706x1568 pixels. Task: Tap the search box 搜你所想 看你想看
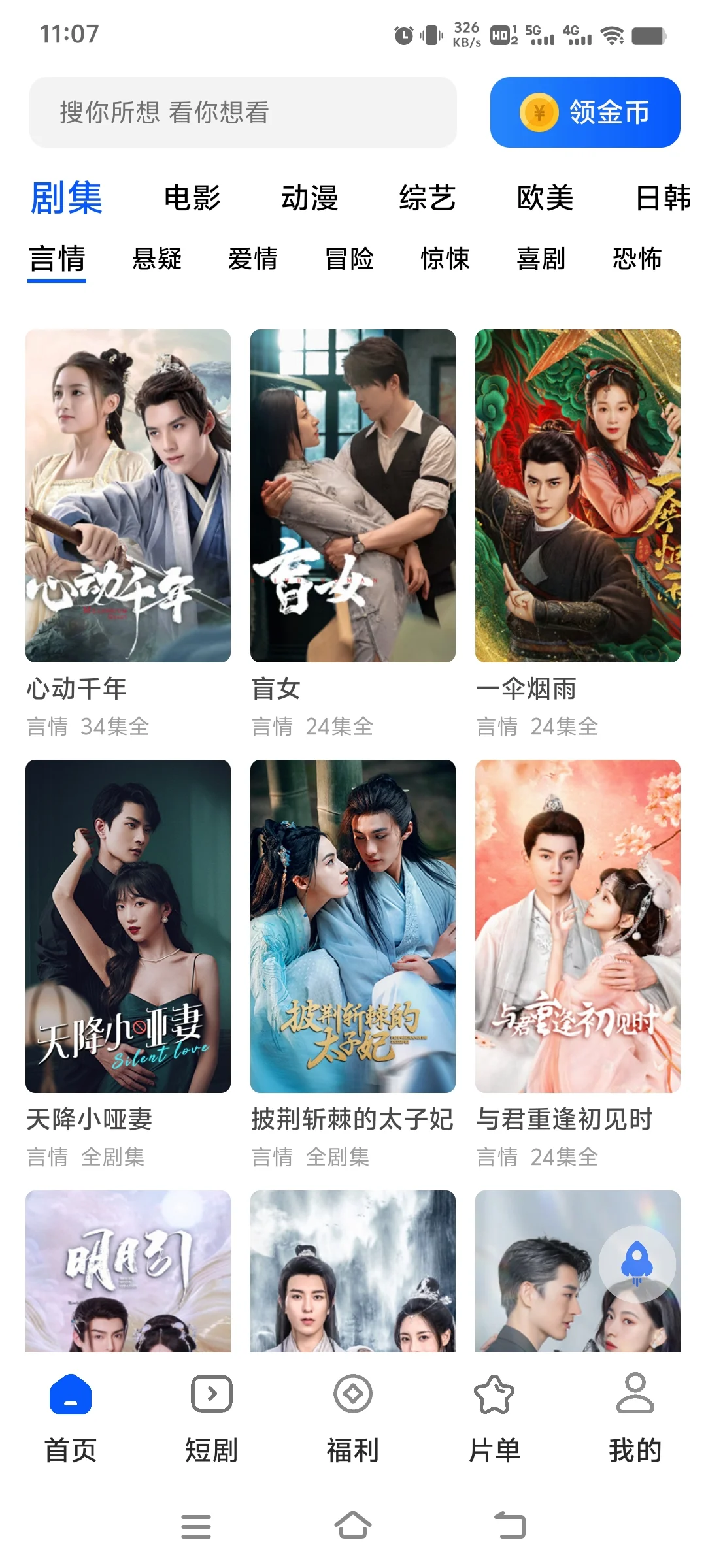point(243,112)
